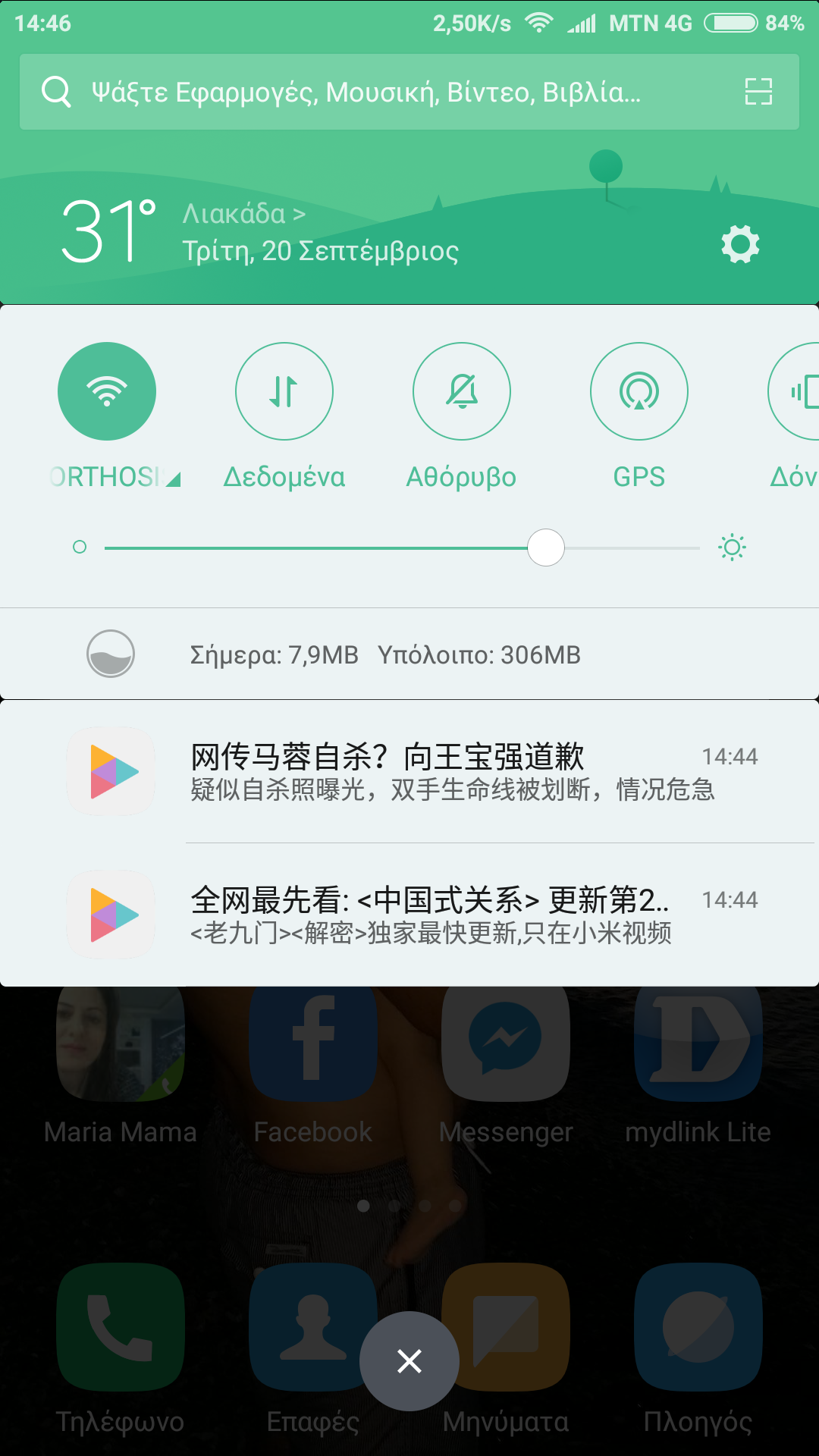The height and width of the screenshot is (1456, 819).
Task: Open the app and music search box
Action: pyautogui.click(x=364, y=92)
